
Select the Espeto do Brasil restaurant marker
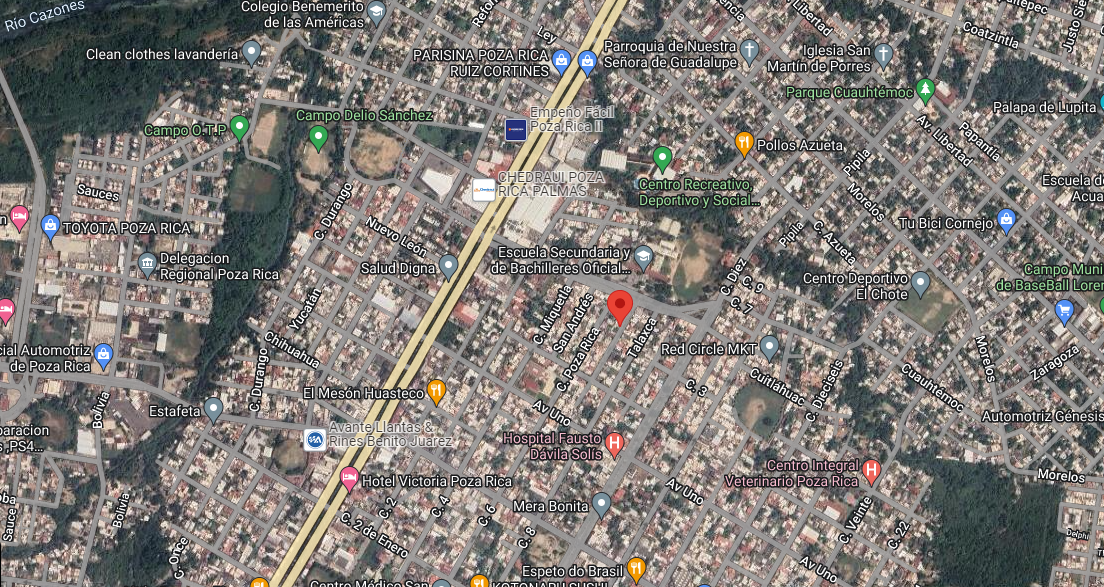[x=636, y=568]
